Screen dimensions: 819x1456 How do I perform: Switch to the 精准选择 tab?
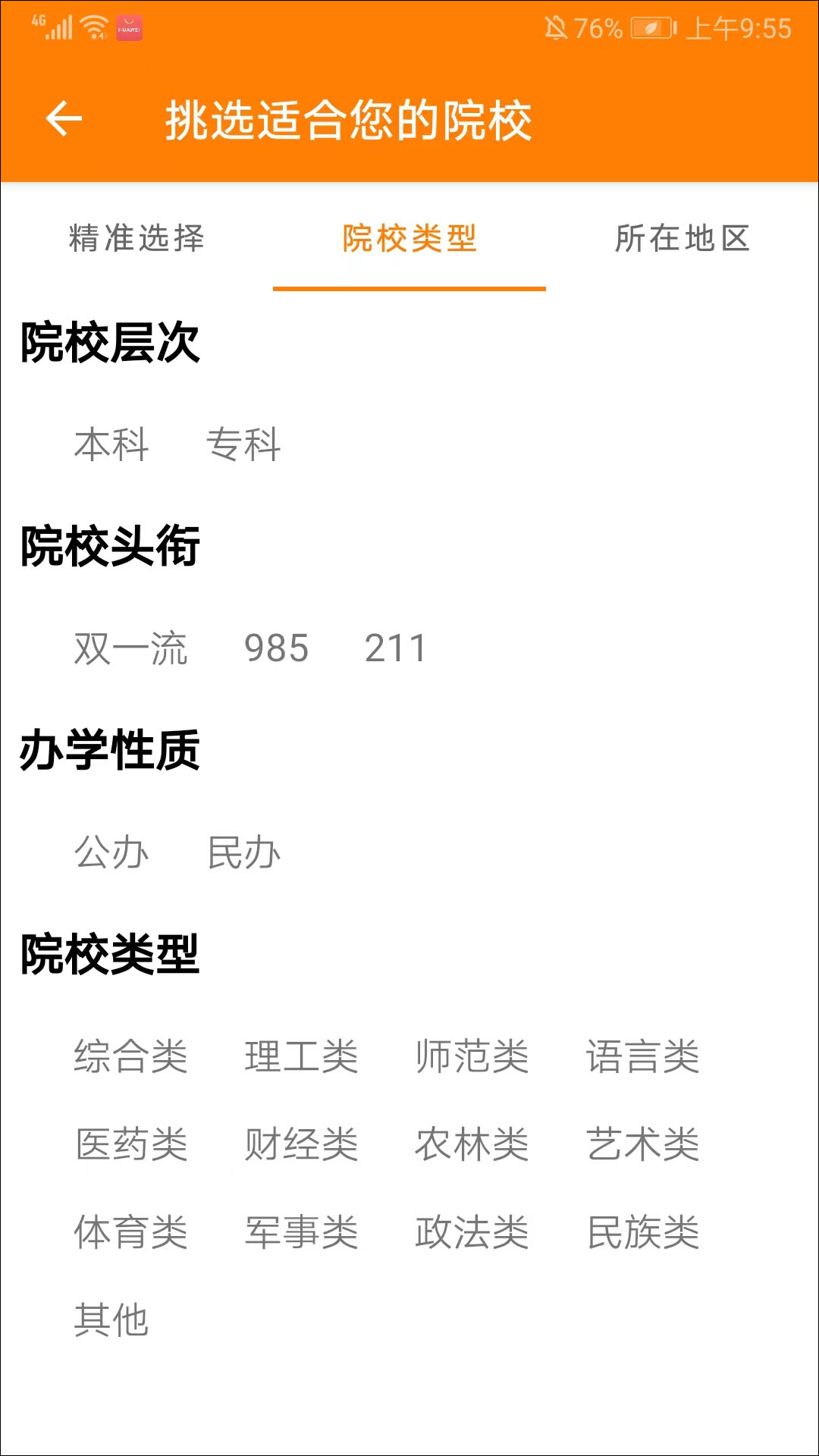click(x=136, y=239)
